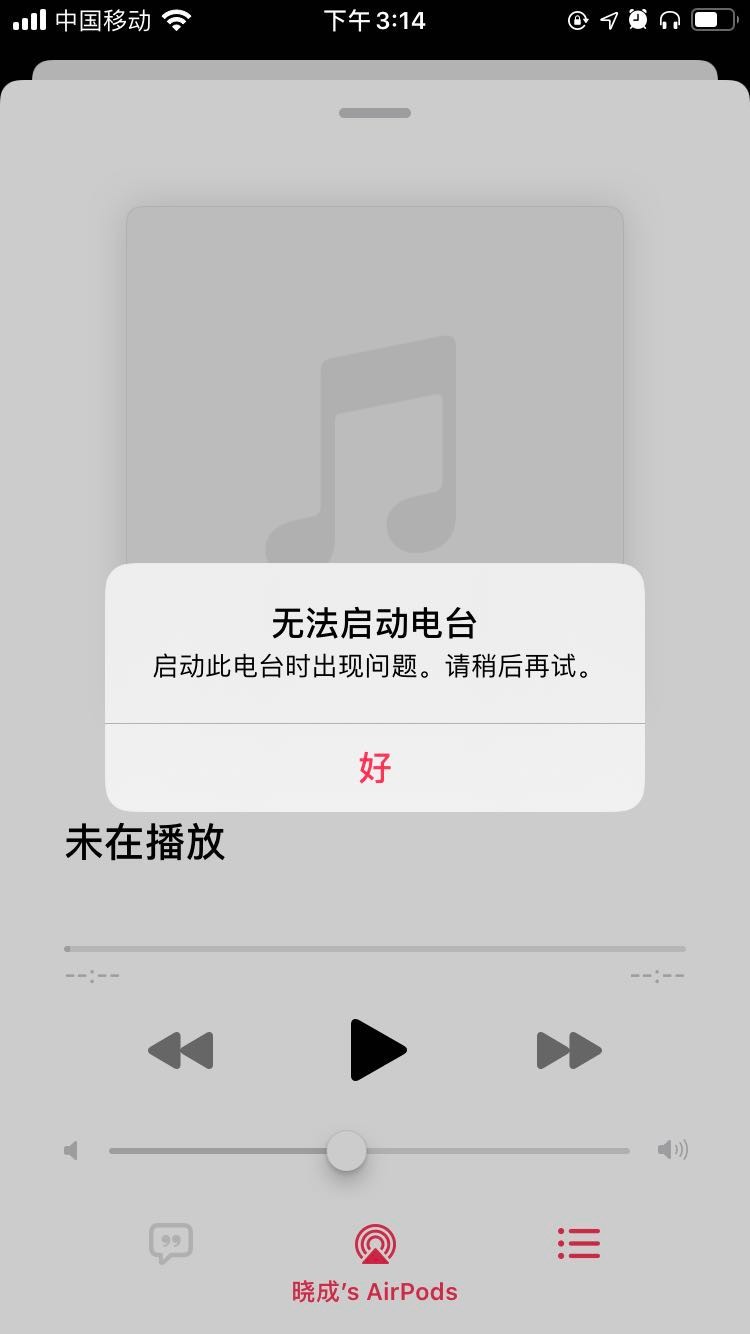Tap the song progress bar
Image resolution: width=750 pixels, height=1334 pixels.
(x=375, y=948)
